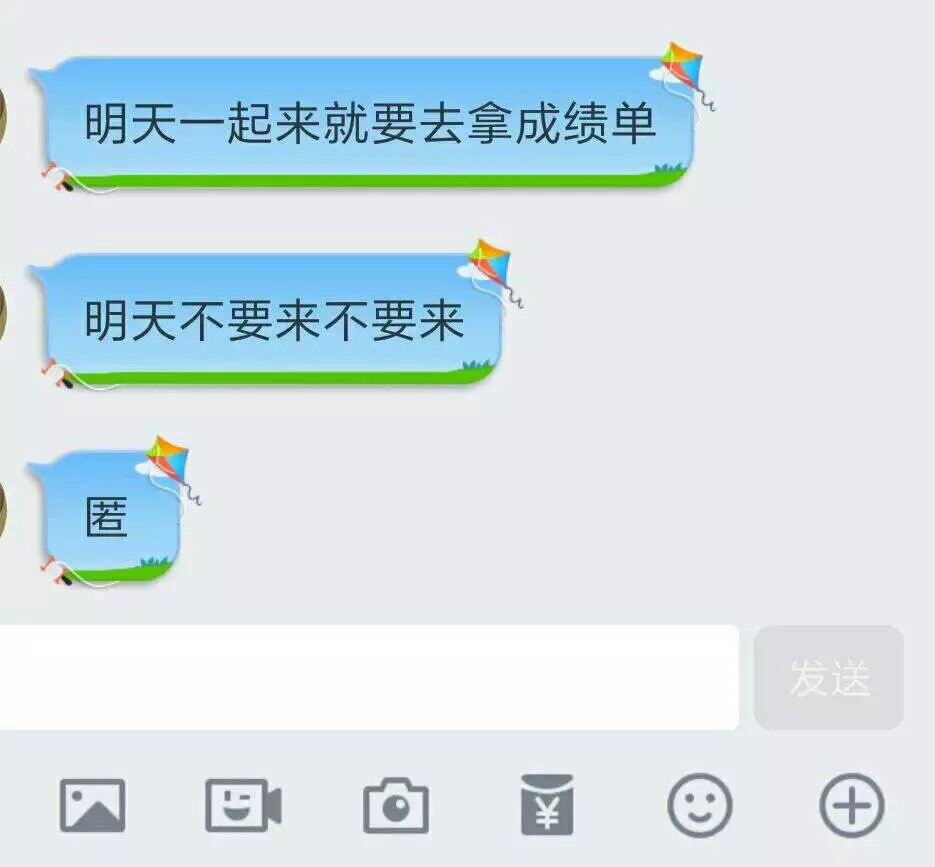Image resolution: width=935 pixels, height=867 pixels.
Task: Open the short video recorder icon
Action: [243, 806]
